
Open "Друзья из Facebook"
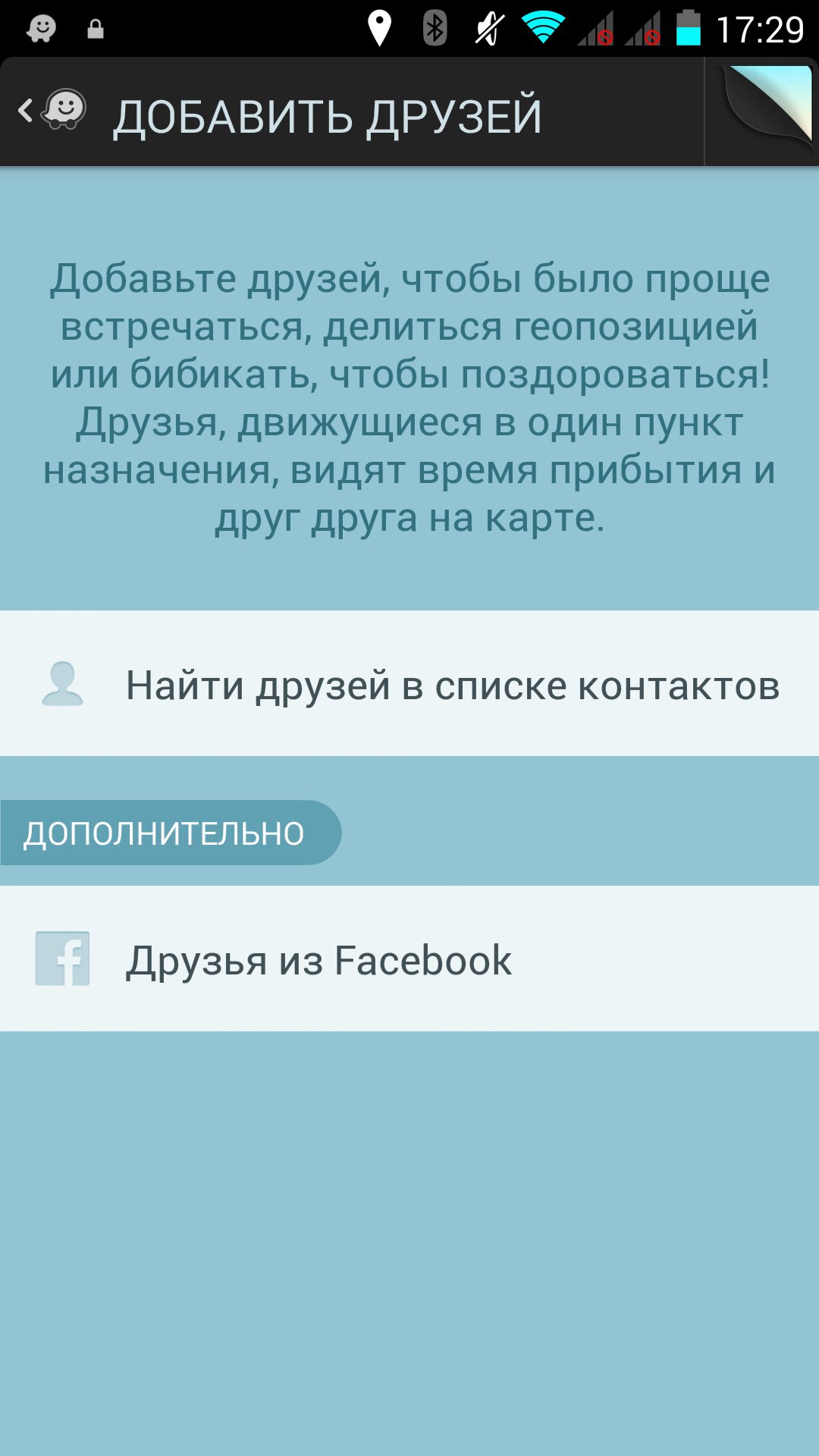click(409, 959)
